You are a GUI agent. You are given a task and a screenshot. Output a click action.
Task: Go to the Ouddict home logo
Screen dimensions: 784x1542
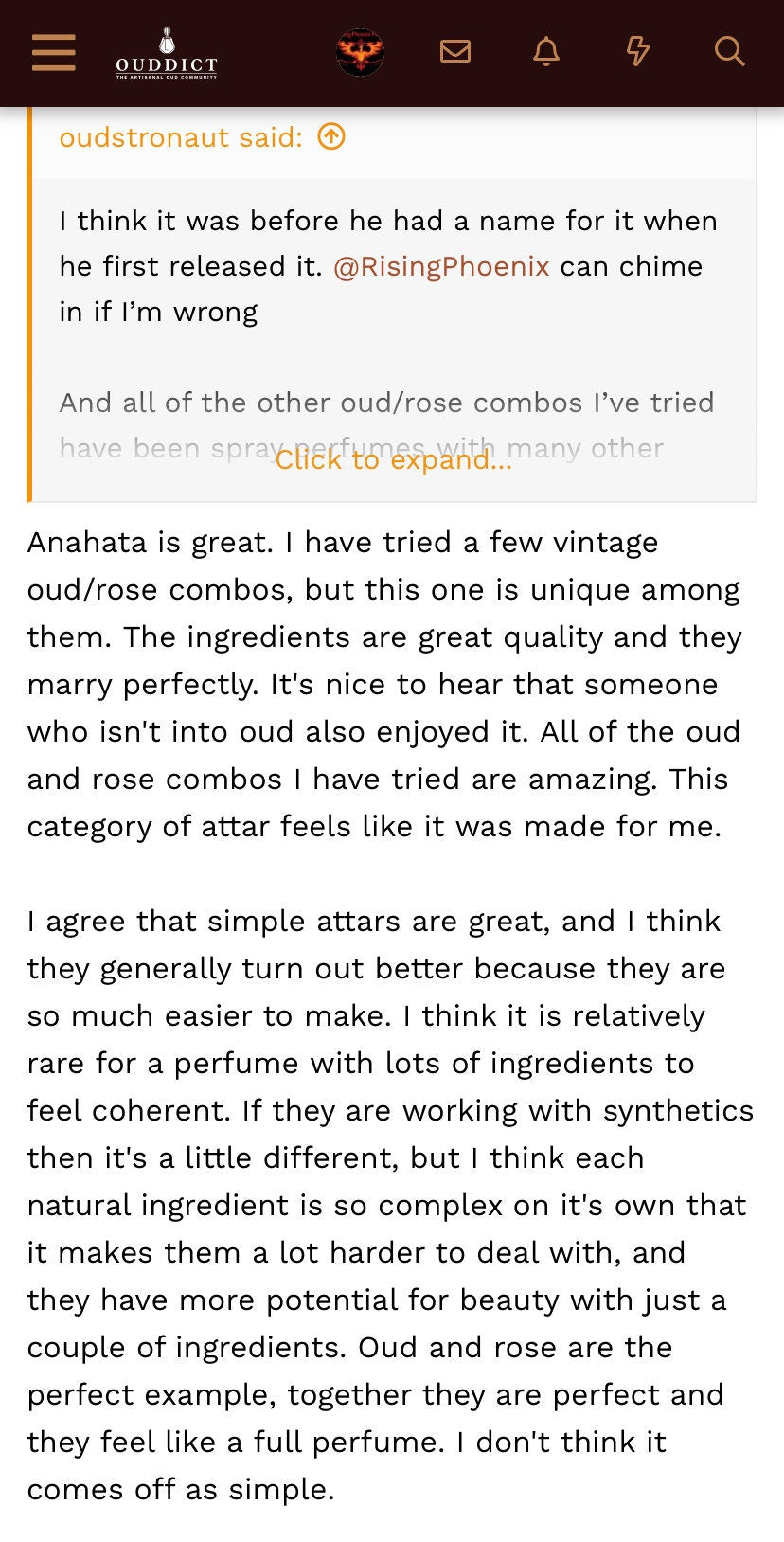point(167,54)
